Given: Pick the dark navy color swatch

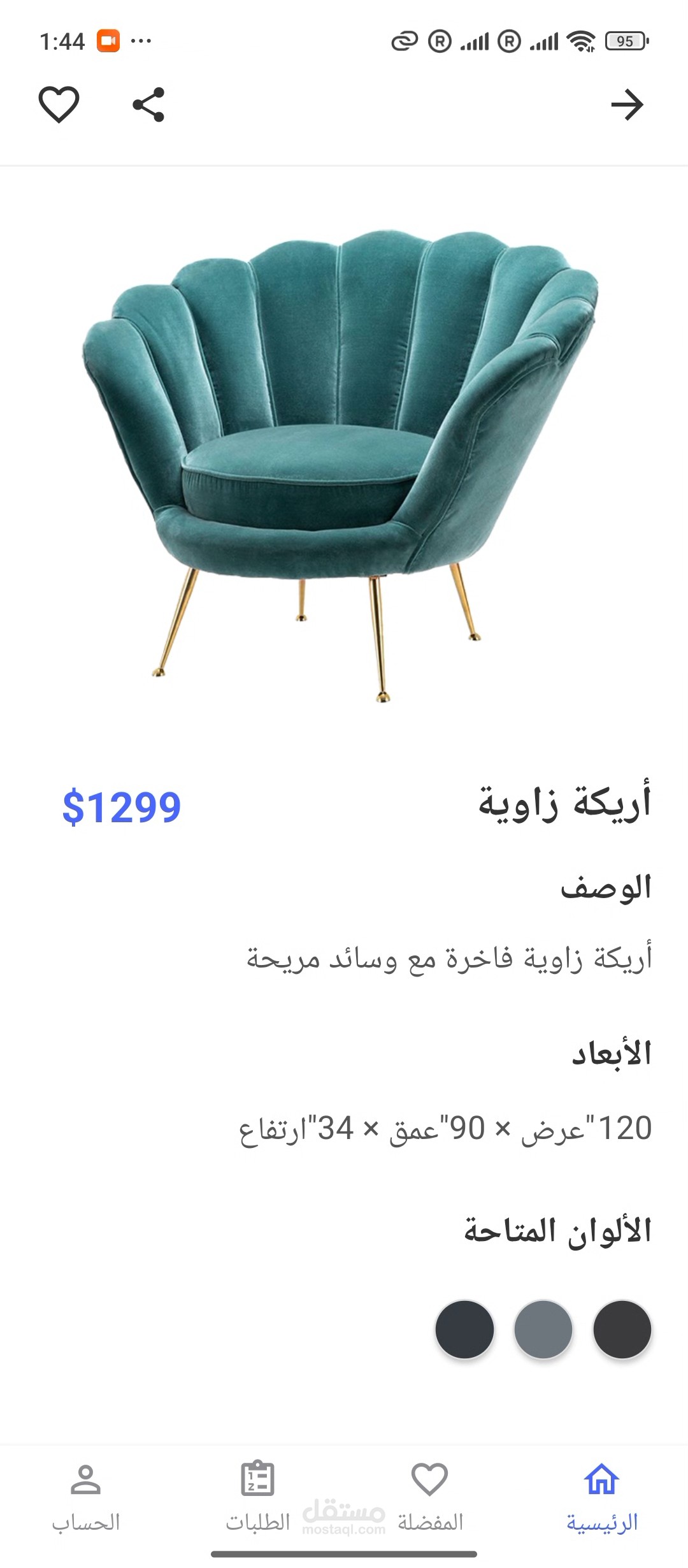Looking at the screenshot, I should coord(464,1330).
